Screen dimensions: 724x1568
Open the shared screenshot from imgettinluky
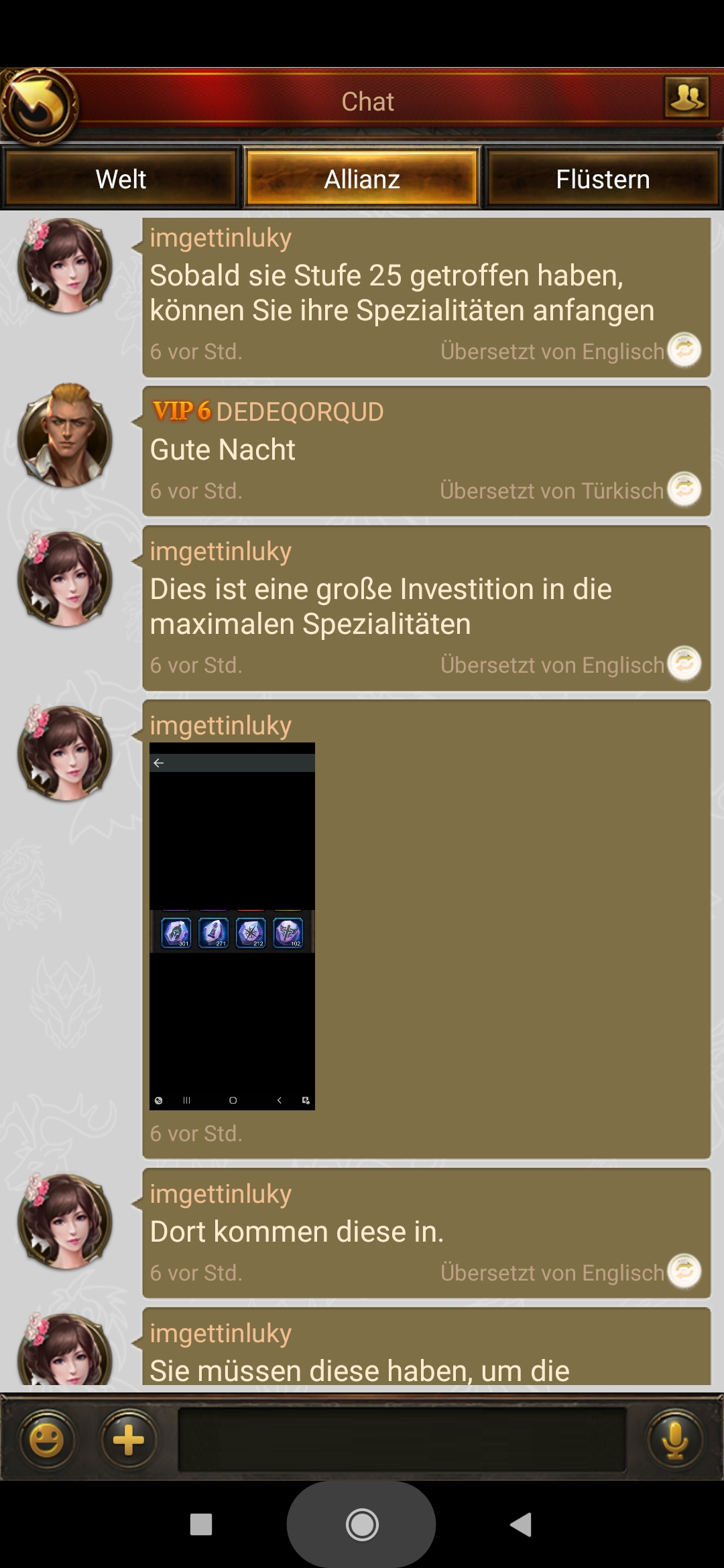point(232,926)
